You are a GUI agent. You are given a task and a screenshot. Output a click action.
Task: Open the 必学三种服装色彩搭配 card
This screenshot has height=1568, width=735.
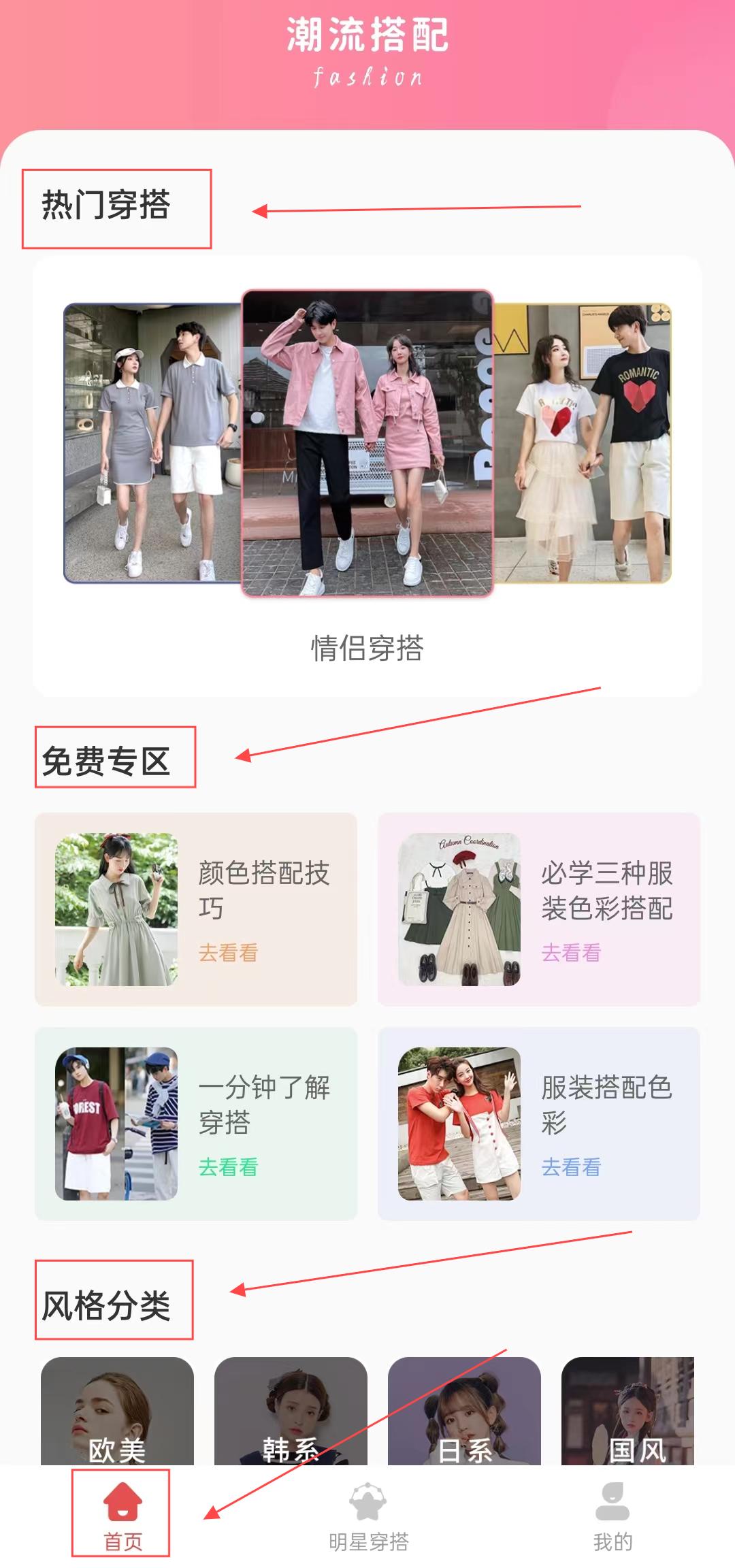point(539,909)
